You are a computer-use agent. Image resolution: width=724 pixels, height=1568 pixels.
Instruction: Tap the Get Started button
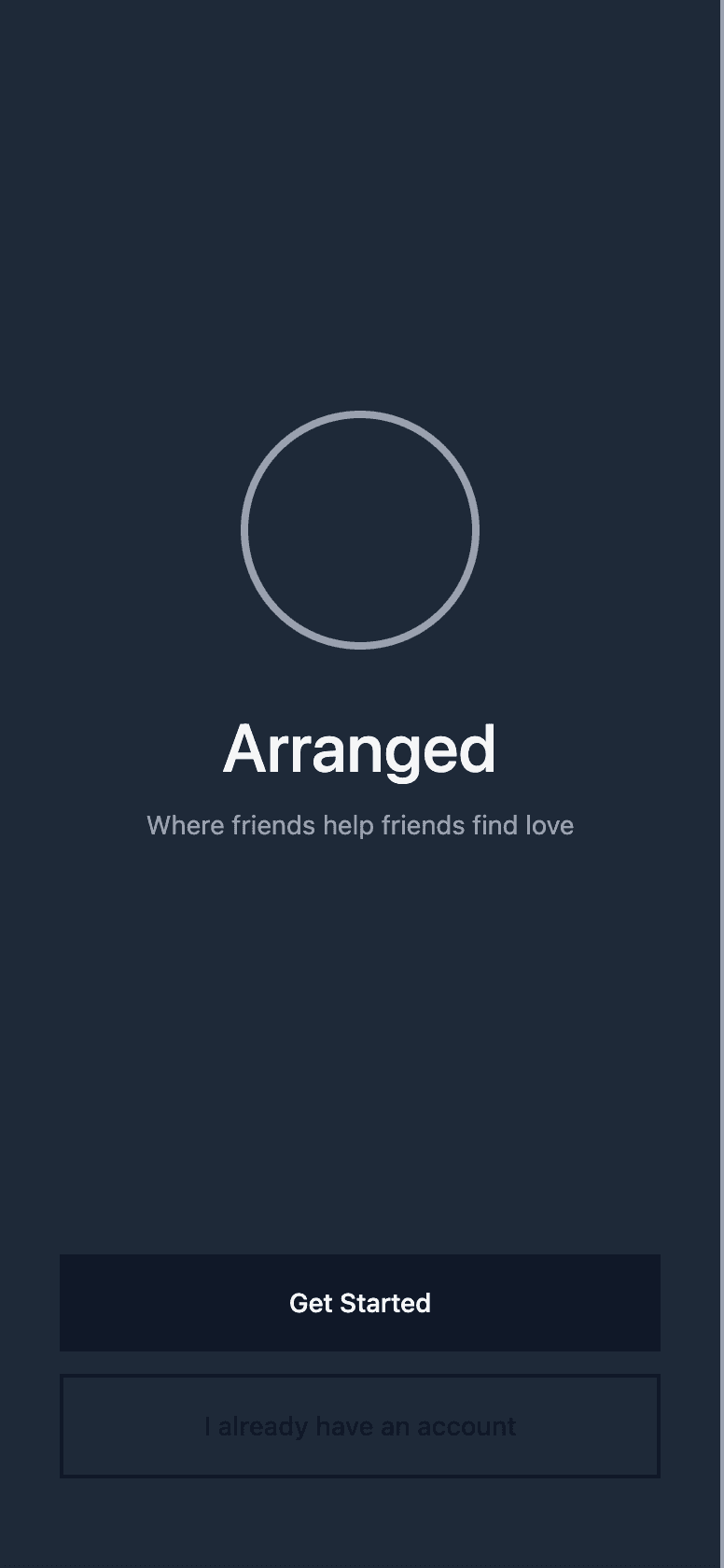(x=360, y=1303)
